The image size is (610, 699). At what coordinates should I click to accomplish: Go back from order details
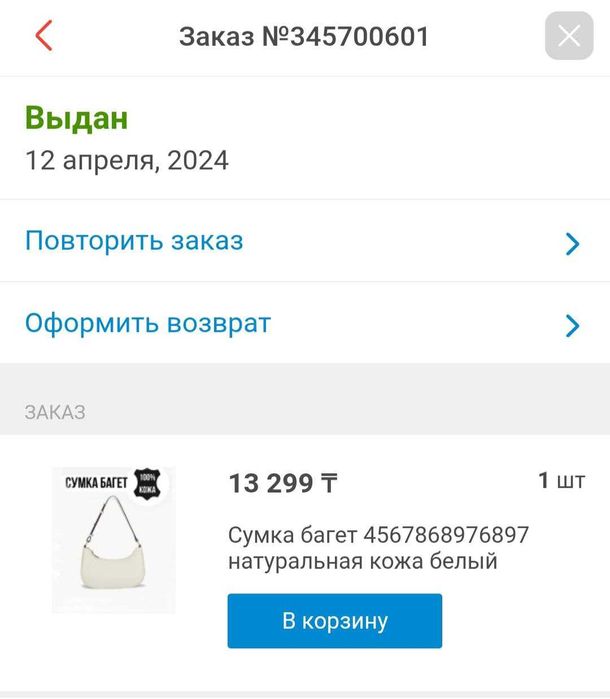(x=43, y=37)
